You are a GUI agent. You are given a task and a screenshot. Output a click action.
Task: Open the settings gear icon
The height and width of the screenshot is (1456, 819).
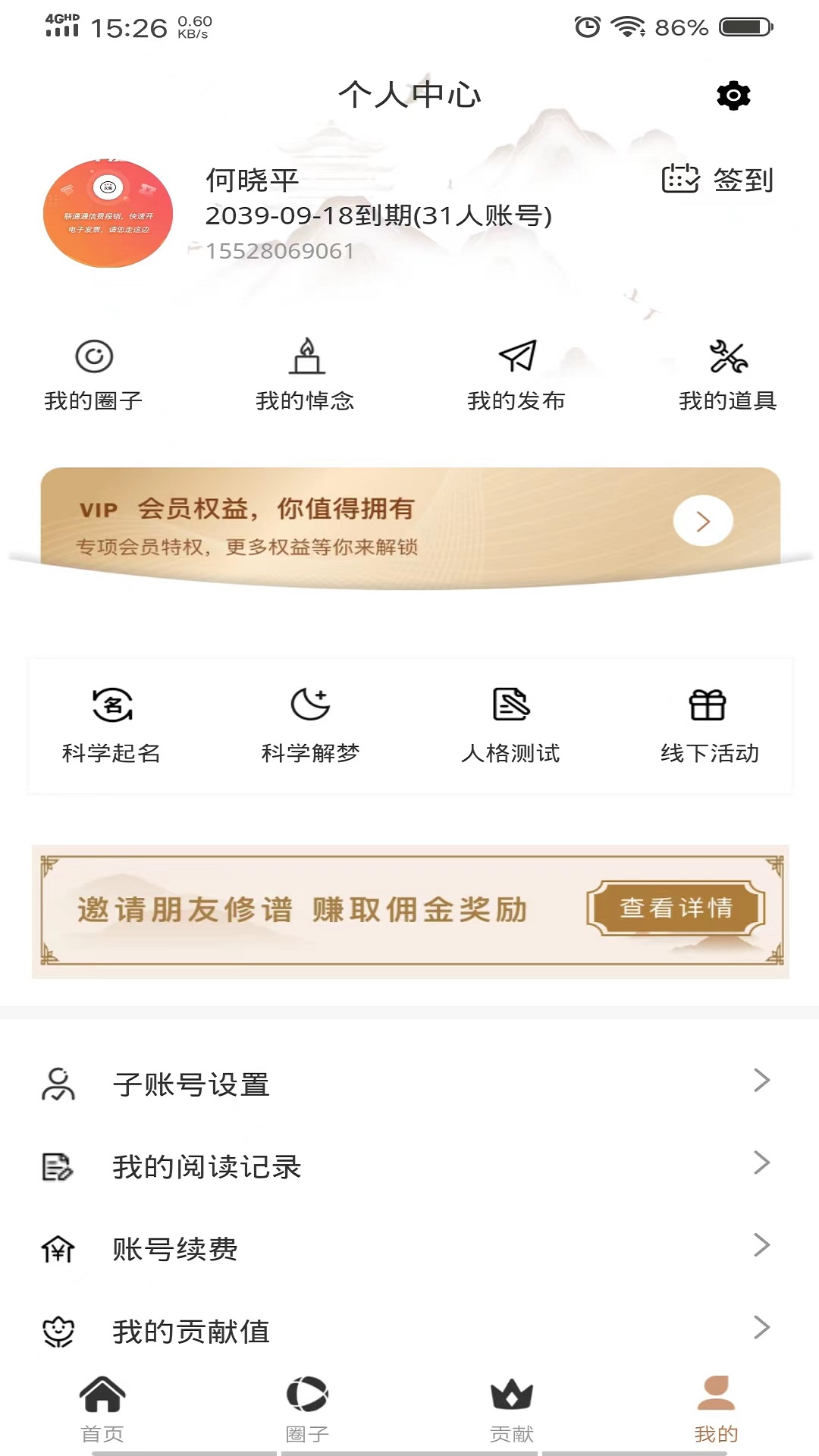(733, 96)
